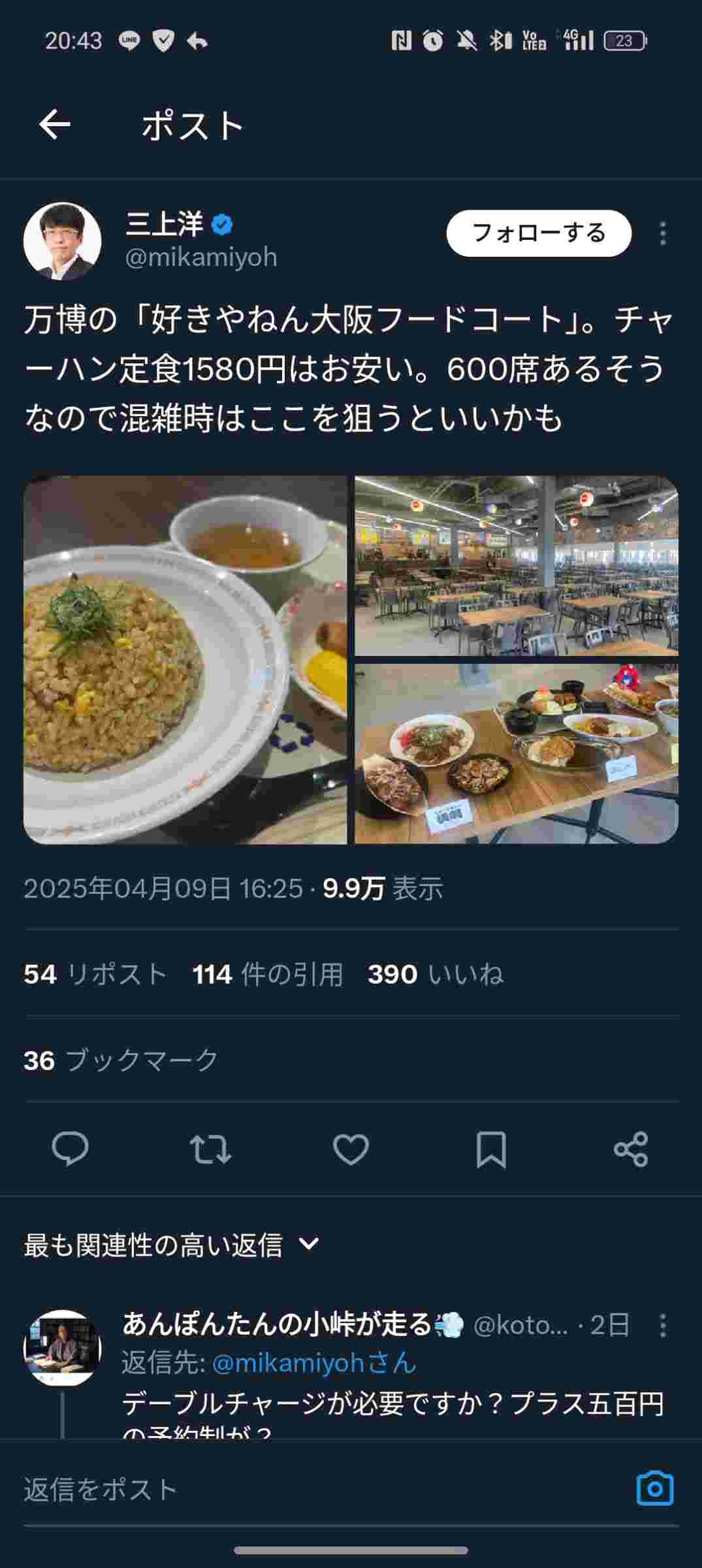702x1568 pixels.
Task: Open the menu on the あんぽんたんの小峠が走る reply
Action: (663, 1326)
